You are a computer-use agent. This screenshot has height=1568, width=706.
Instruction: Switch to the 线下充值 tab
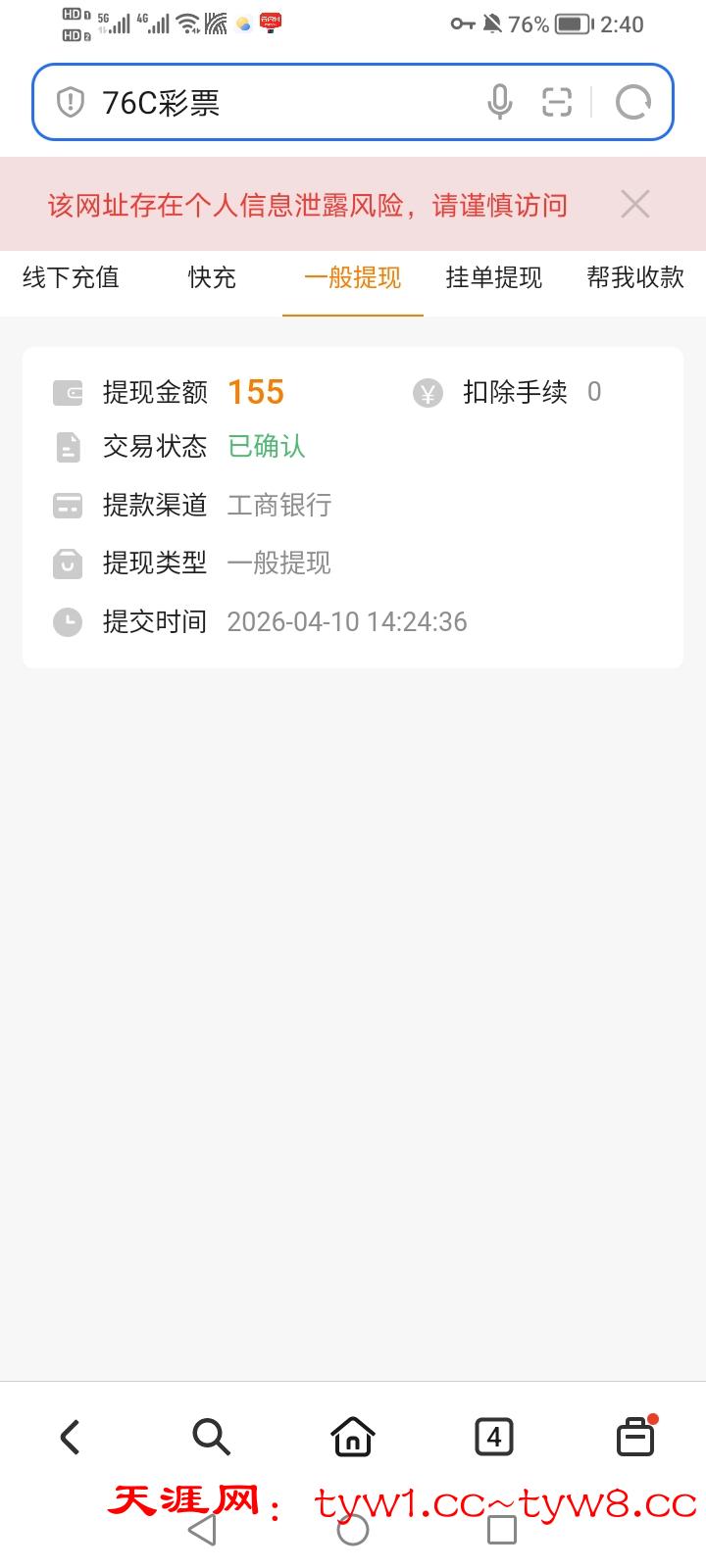pyautogui.click(x=71, y=278)
